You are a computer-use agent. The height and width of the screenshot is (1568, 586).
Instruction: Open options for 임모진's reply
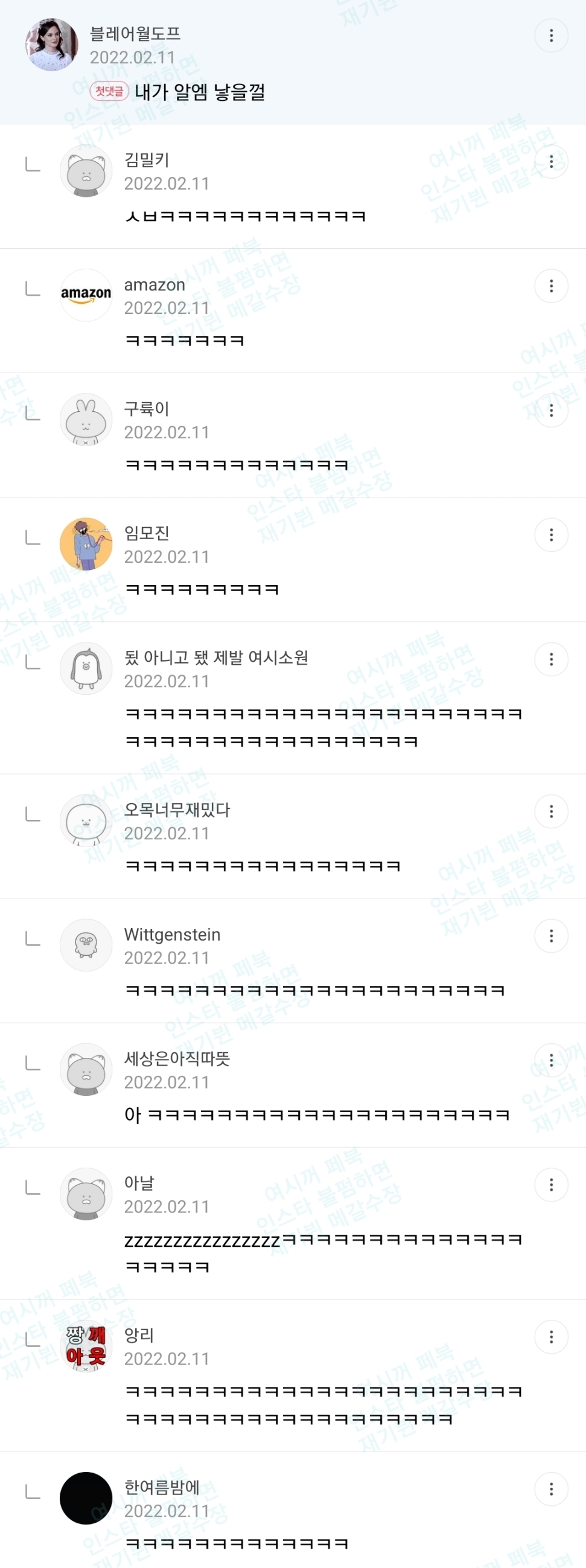click(551, 534)
